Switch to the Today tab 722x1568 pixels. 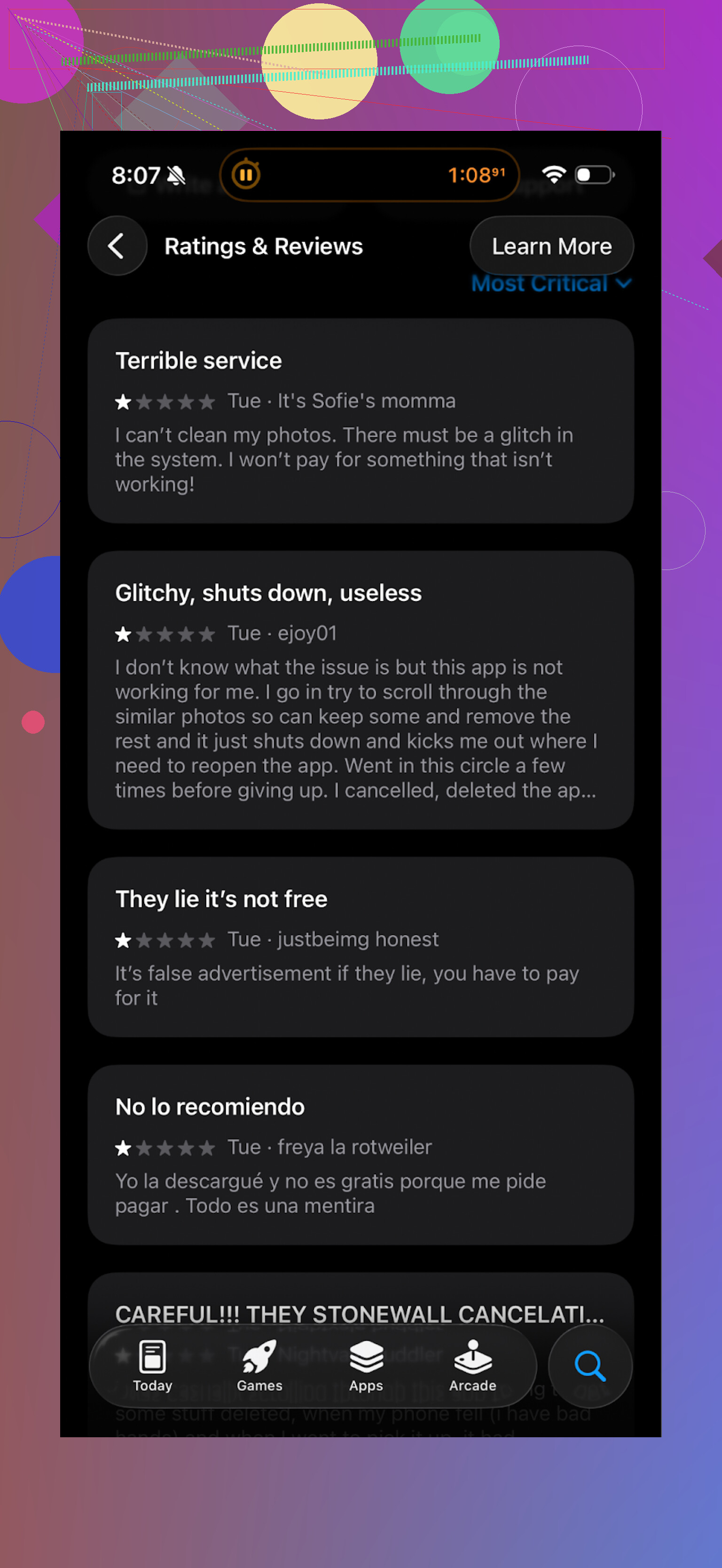153,1366
